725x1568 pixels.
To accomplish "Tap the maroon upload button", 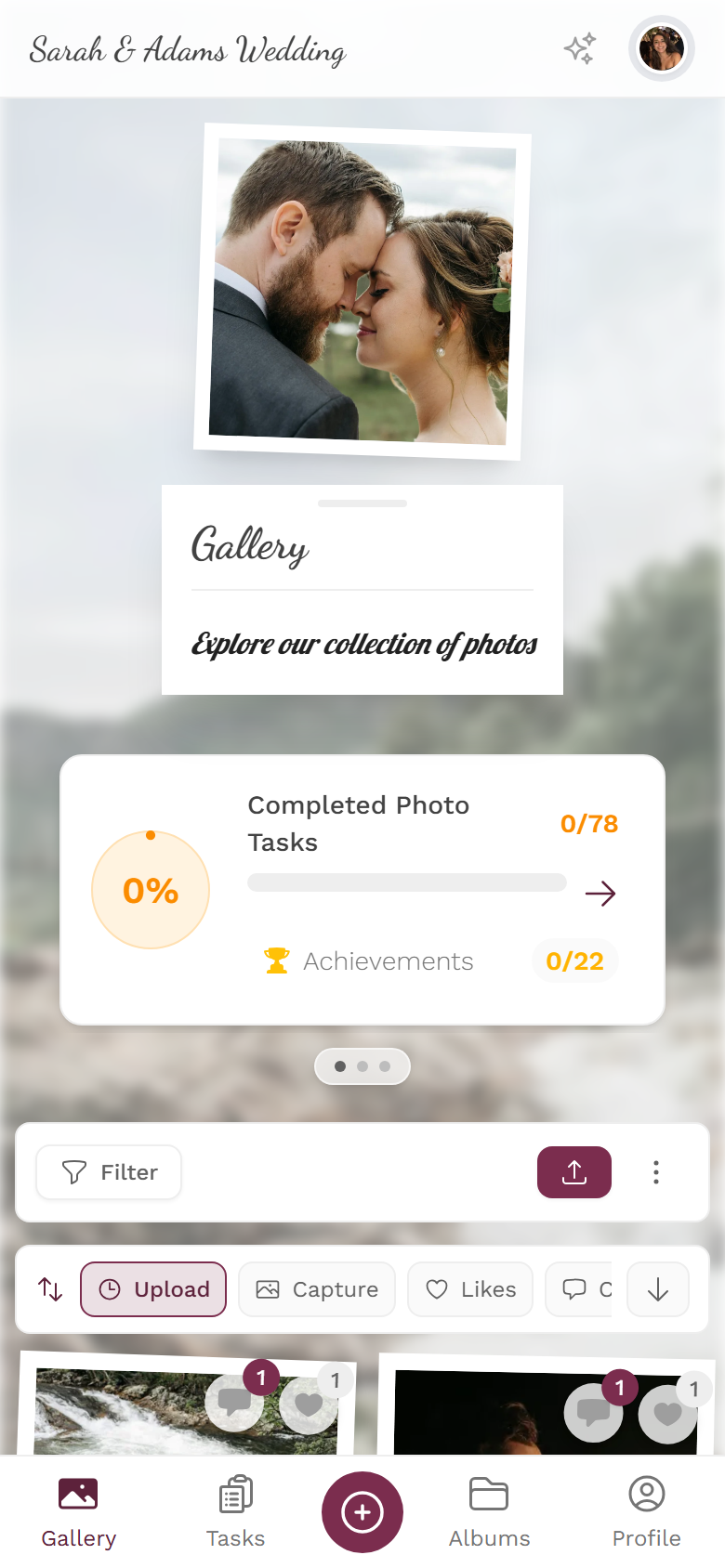I will 574,1172.
